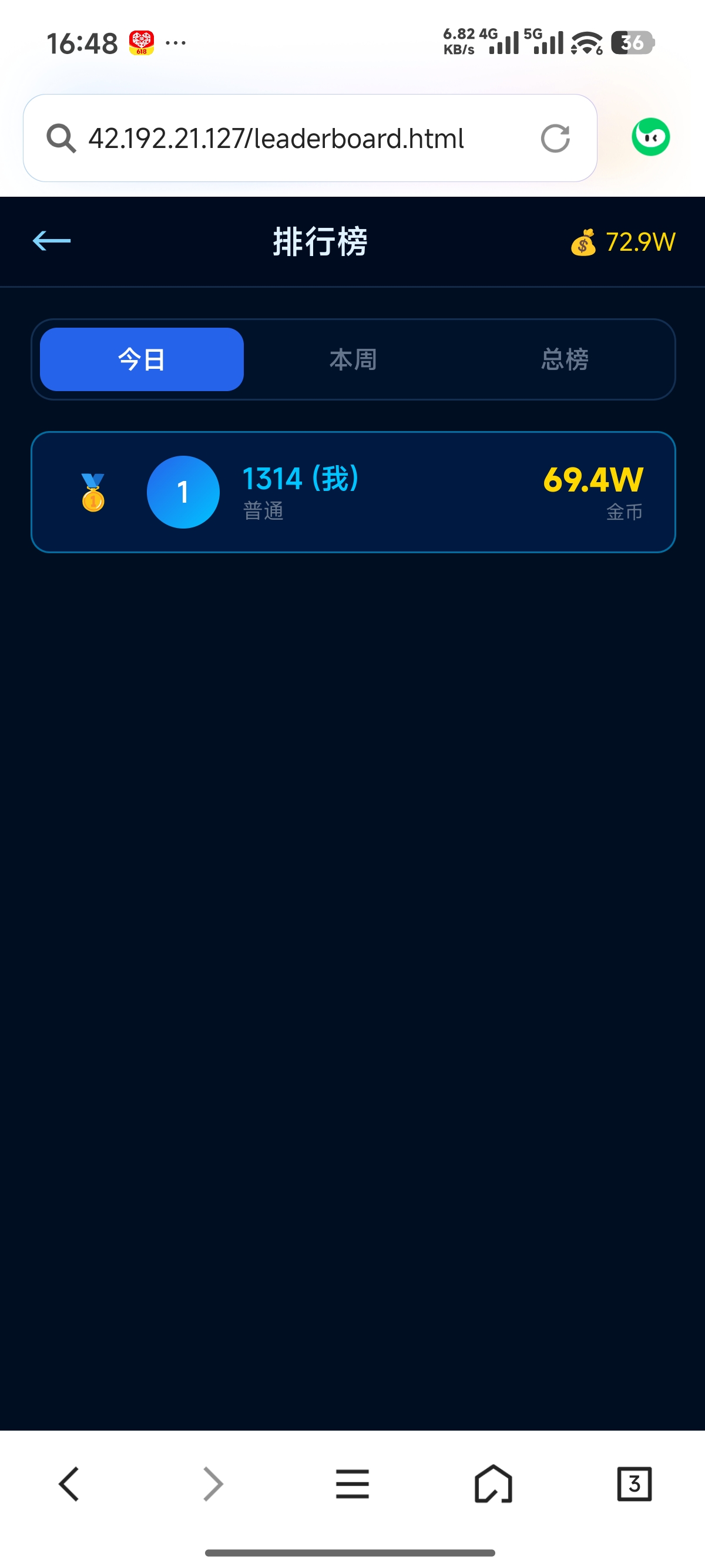Tap the back arrow beside 排行榜
705x1568 pixels.
52,241
